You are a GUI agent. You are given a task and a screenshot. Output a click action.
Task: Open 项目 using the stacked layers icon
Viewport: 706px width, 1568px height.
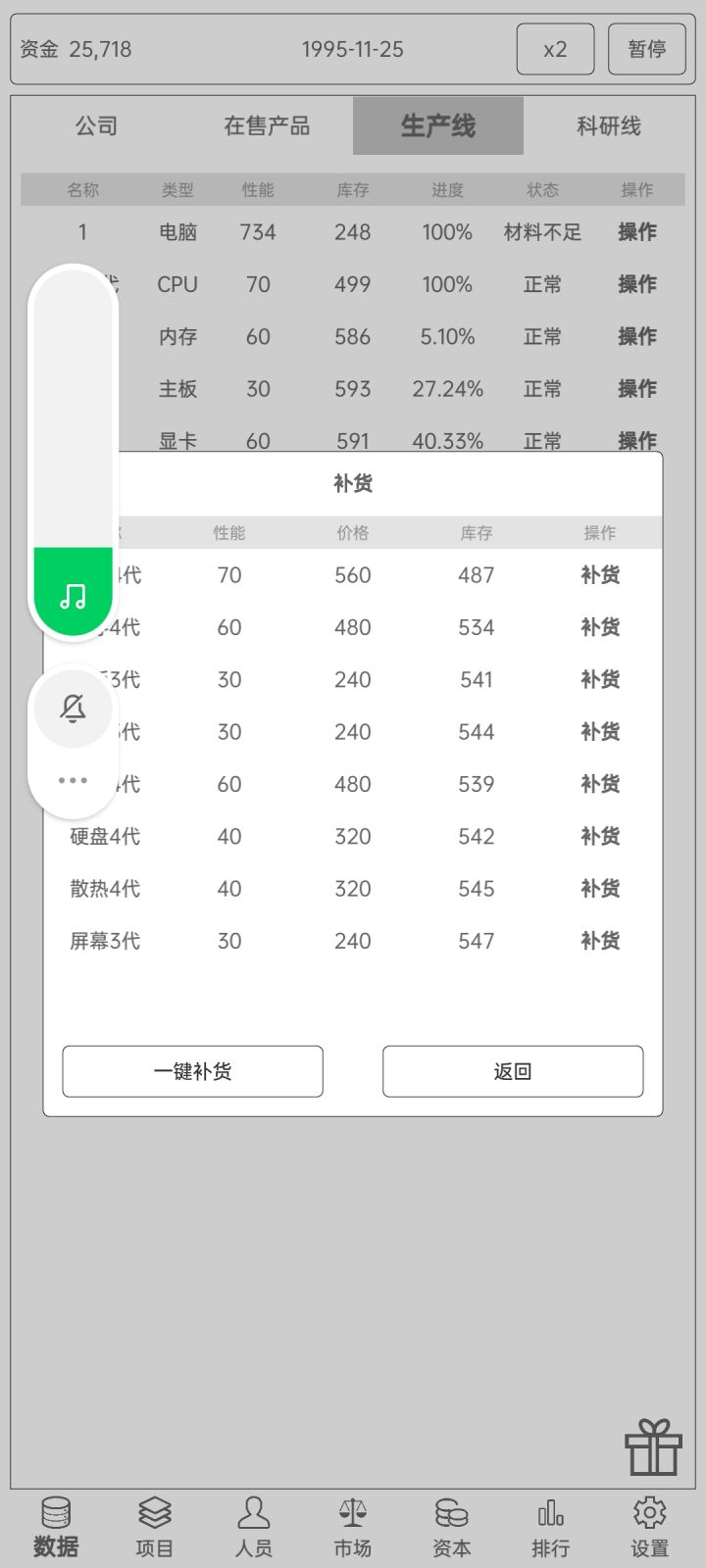[156, 1514]
